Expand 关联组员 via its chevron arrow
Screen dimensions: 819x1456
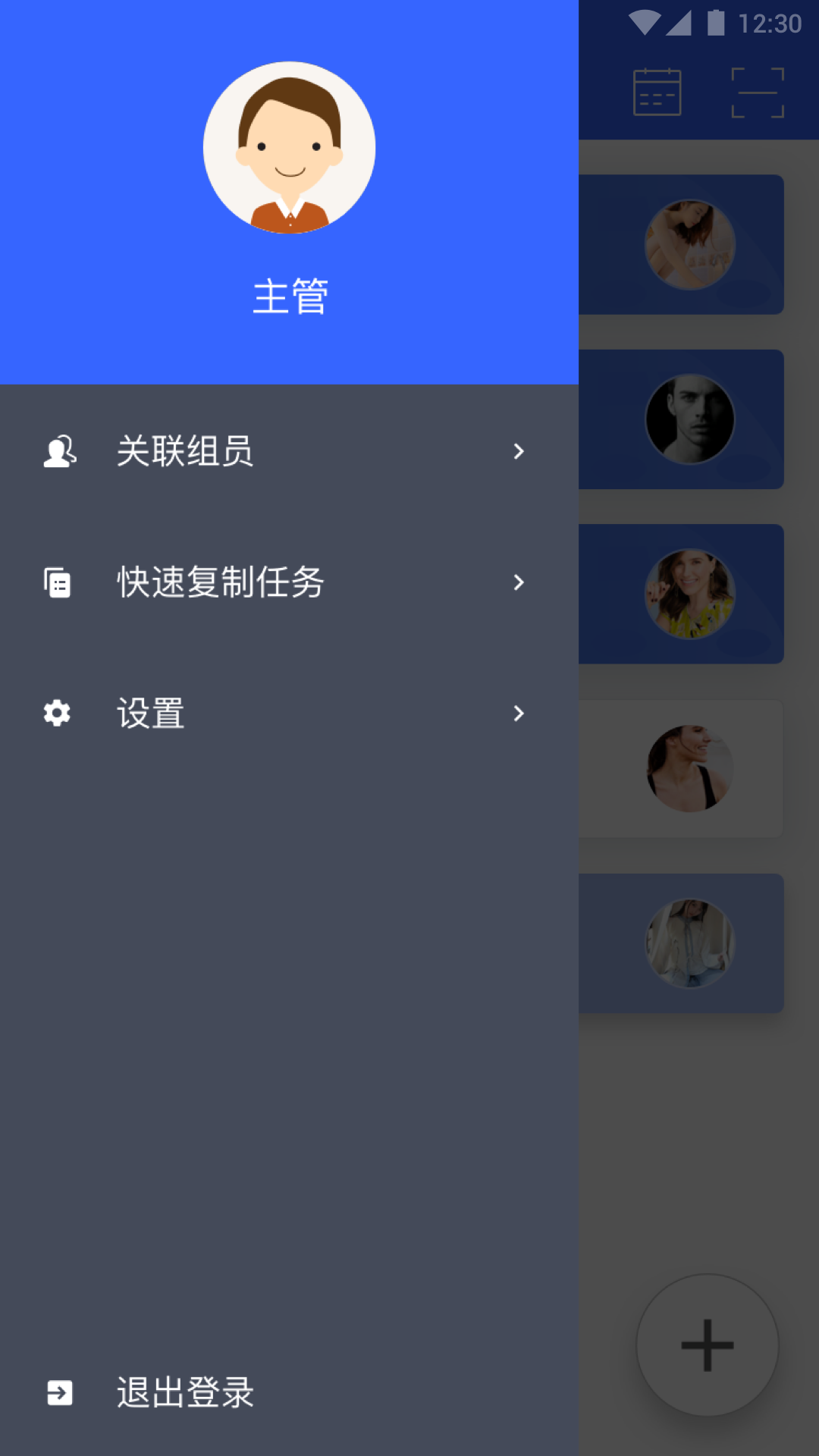point(518,451)
